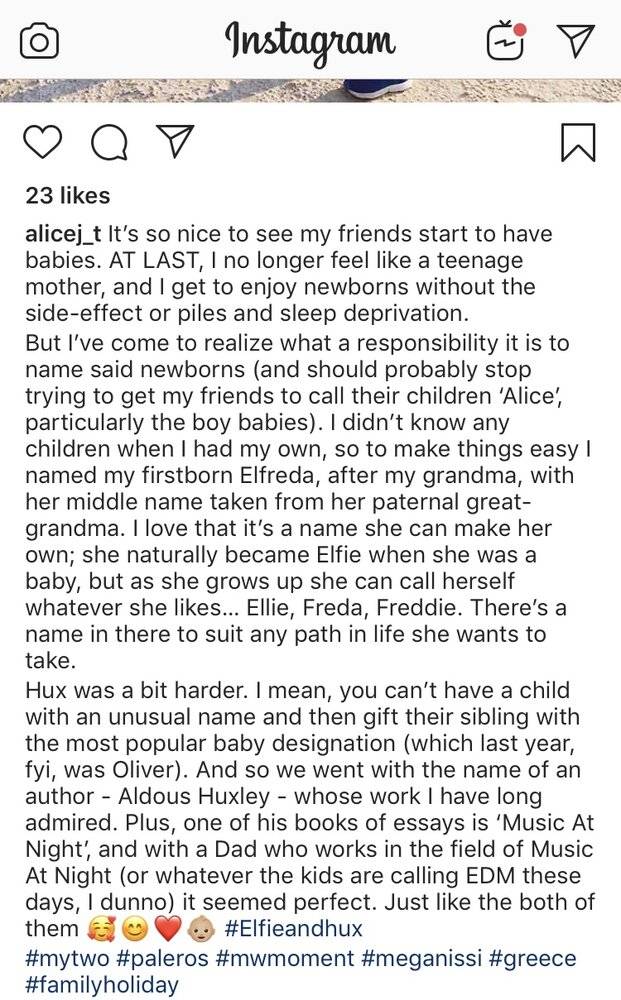Open alicej_t's profile from the caption

coord(63,234)
